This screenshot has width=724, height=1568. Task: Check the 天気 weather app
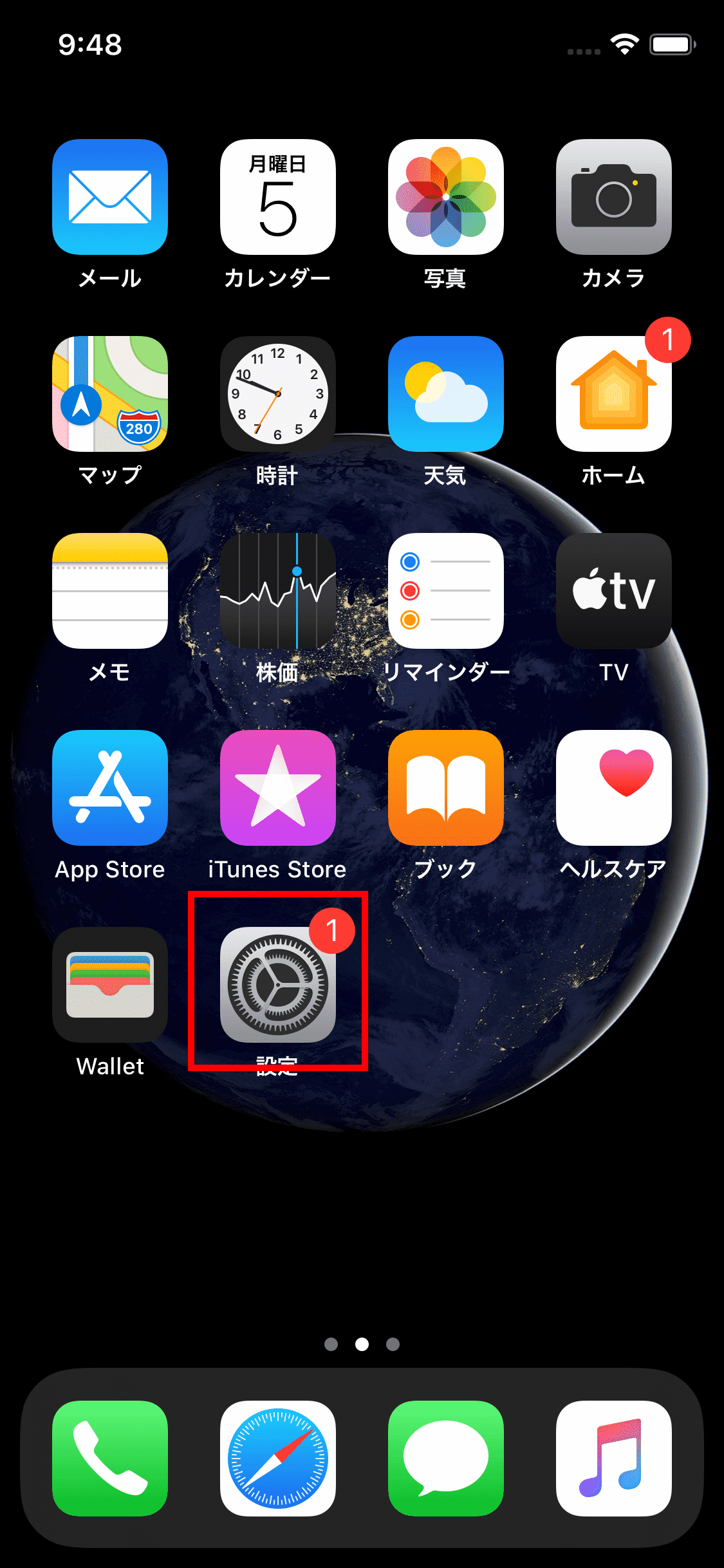[446, 394]
